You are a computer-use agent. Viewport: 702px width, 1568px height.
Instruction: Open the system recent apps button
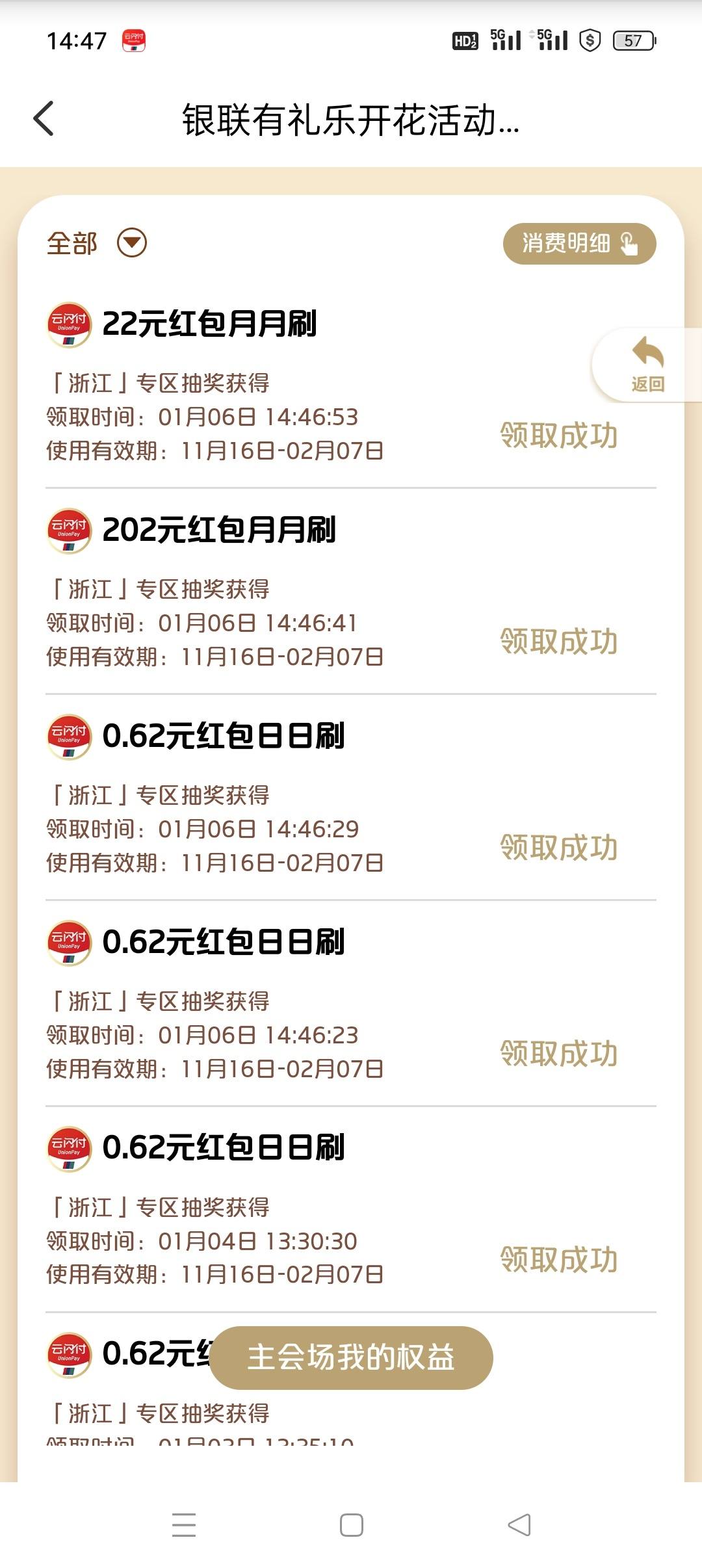coord(184,1524)
